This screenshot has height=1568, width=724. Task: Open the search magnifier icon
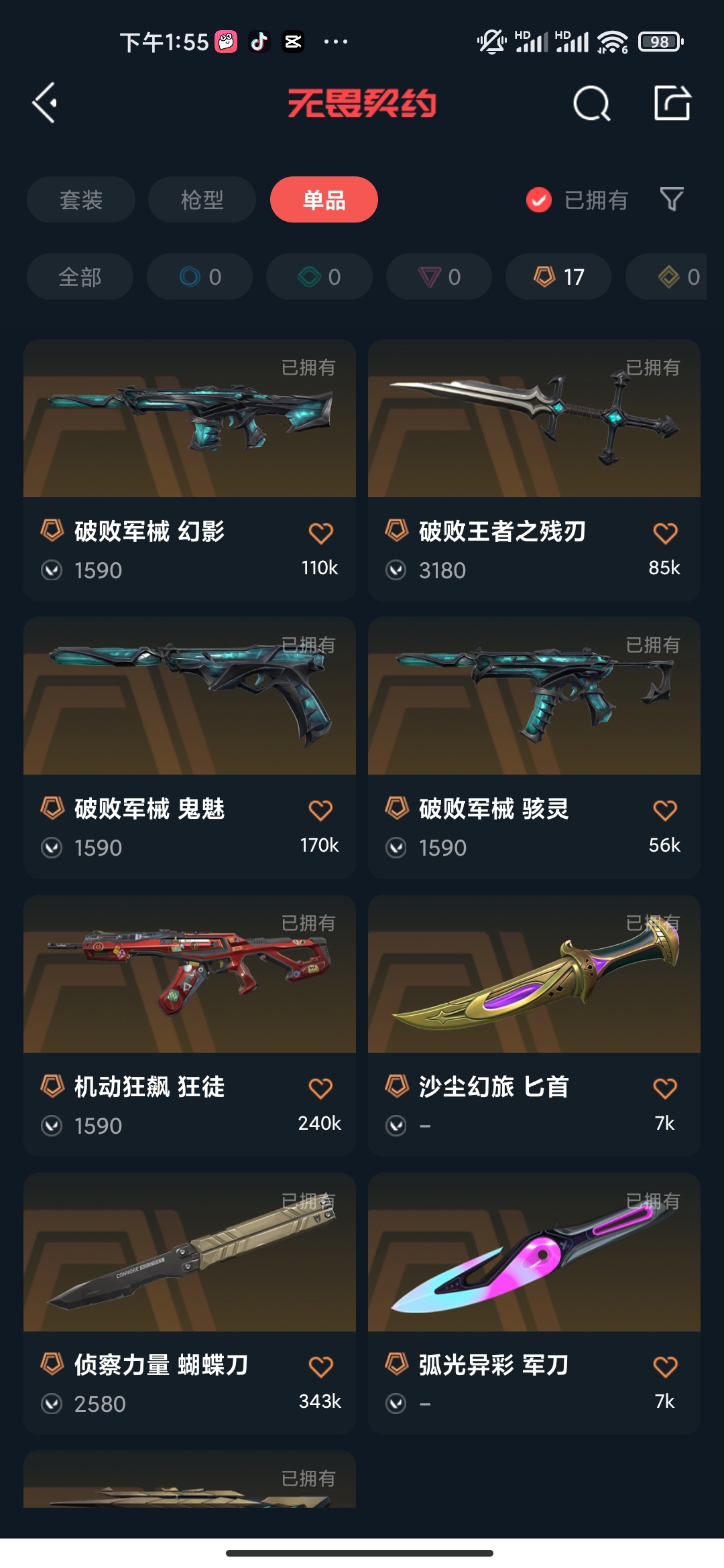[591, 103]
